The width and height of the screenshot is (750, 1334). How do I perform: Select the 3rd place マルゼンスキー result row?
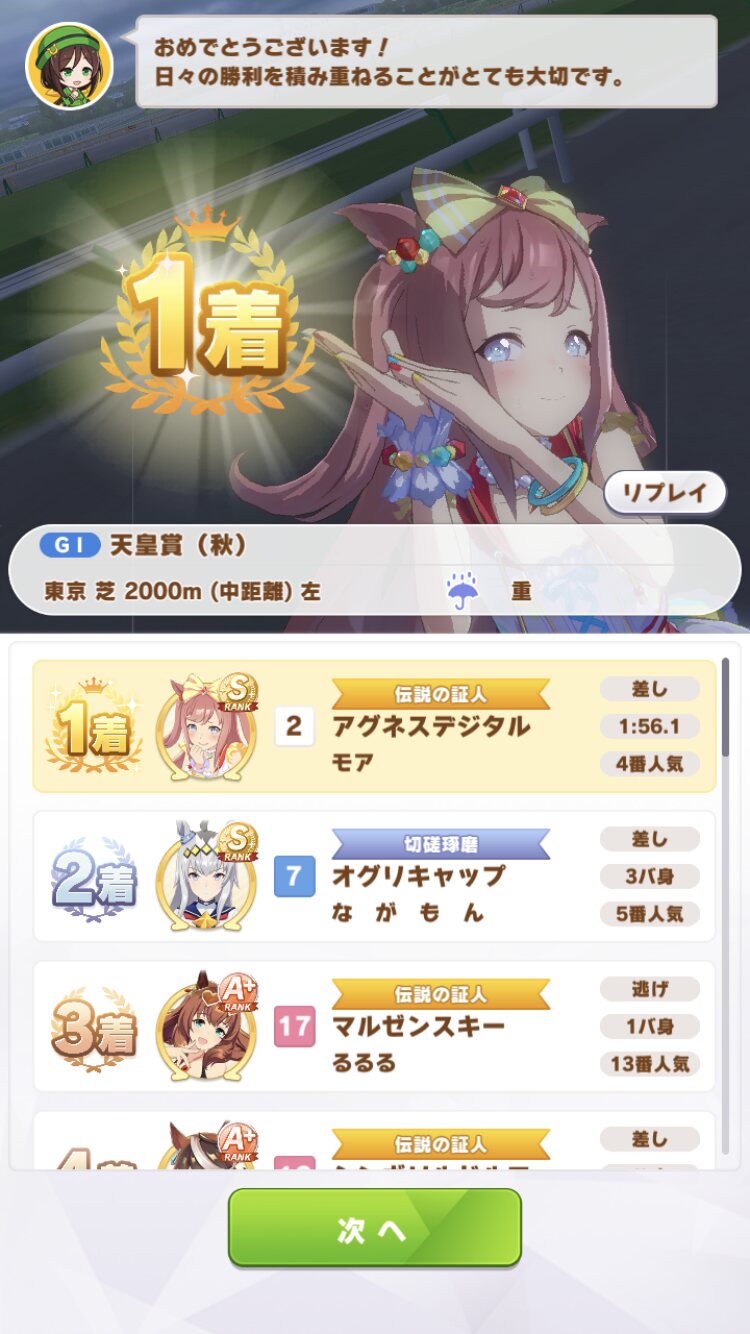pyautogui.click(x=374, y=1026)
